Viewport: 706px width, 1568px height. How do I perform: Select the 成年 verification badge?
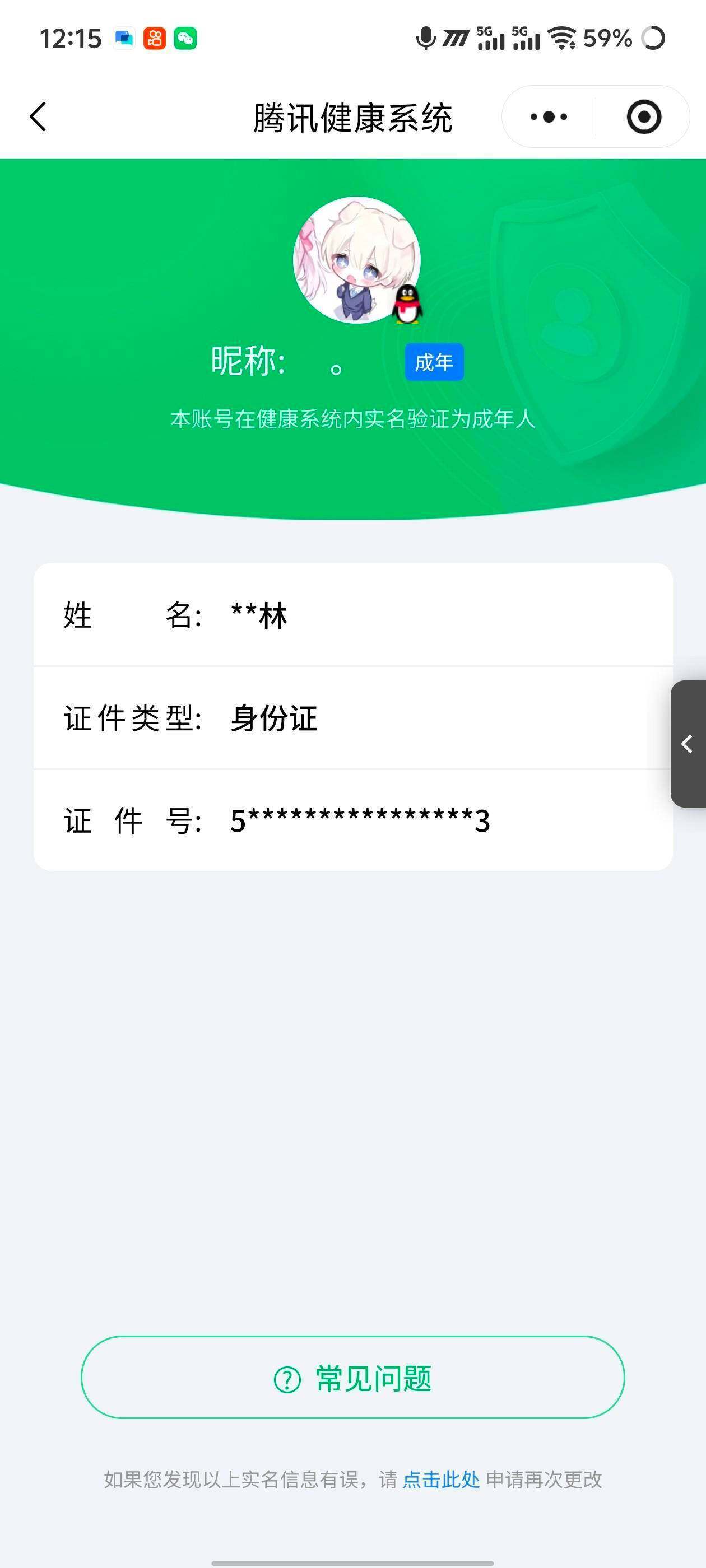tap(434, 362)
